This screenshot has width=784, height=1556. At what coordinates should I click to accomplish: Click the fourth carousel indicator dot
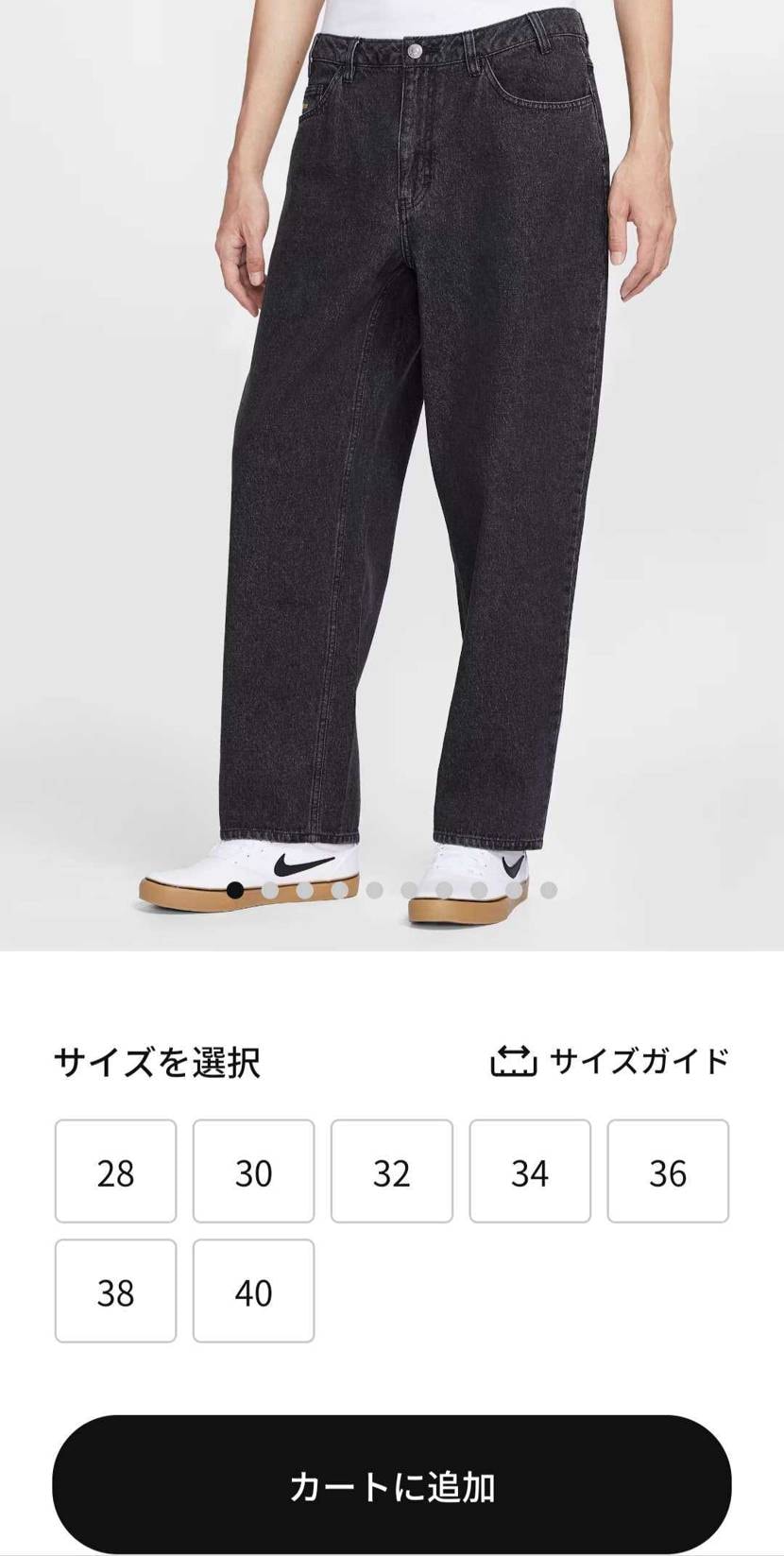pyautogui.click(x=340, y=889)
